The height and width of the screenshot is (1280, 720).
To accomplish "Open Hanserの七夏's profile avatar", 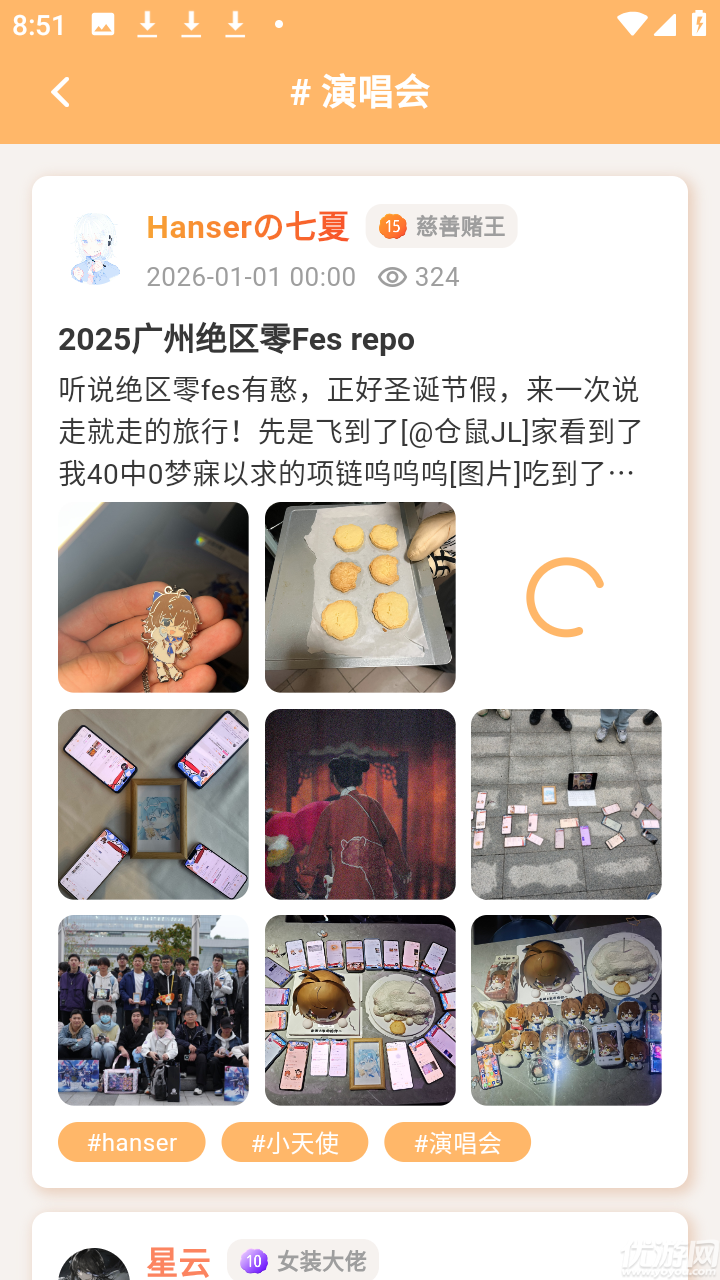I will 95,248.
